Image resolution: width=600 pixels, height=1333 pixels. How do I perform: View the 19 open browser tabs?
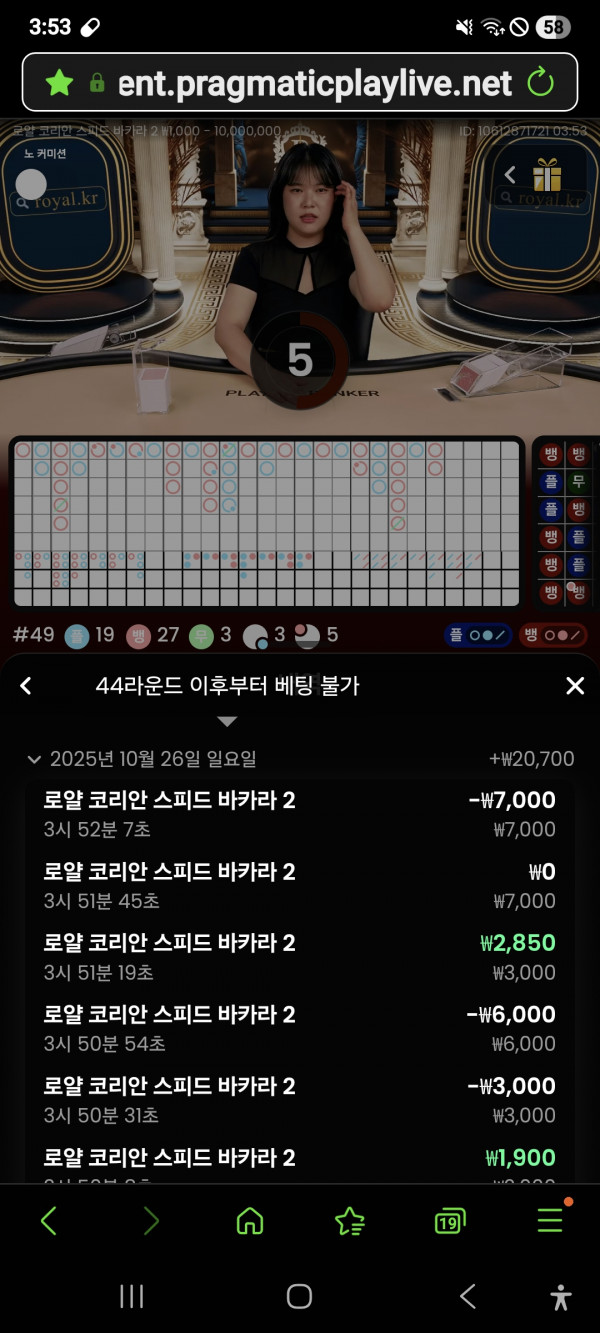tap(450, 1220)
